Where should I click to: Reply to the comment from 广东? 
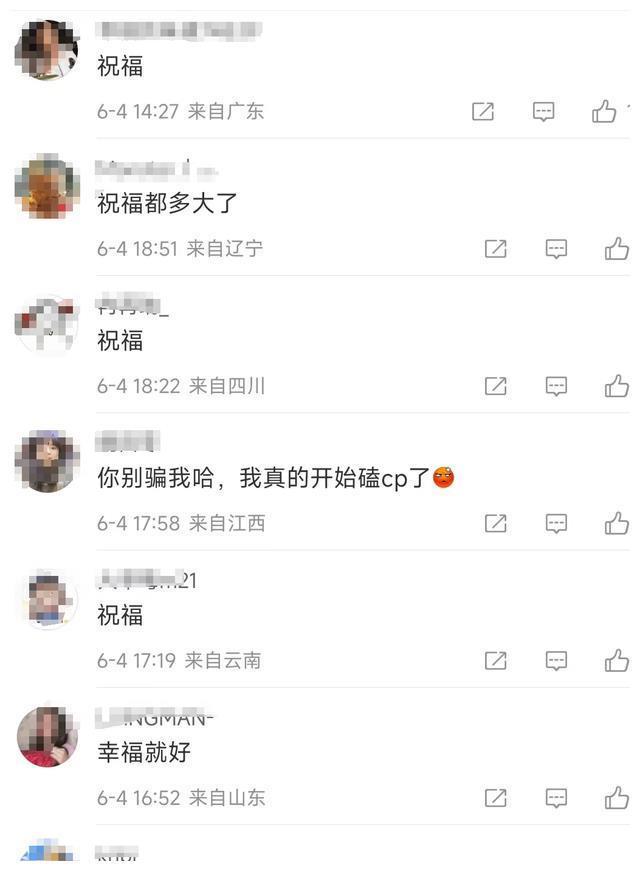[x=543, y=111]
